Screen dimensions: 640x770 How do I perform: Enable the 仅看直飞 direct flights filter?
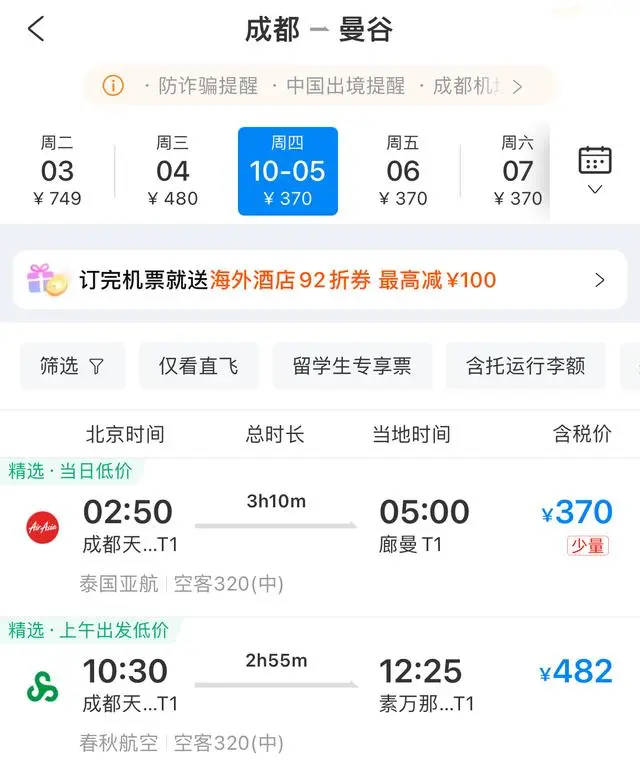point(198,366)
